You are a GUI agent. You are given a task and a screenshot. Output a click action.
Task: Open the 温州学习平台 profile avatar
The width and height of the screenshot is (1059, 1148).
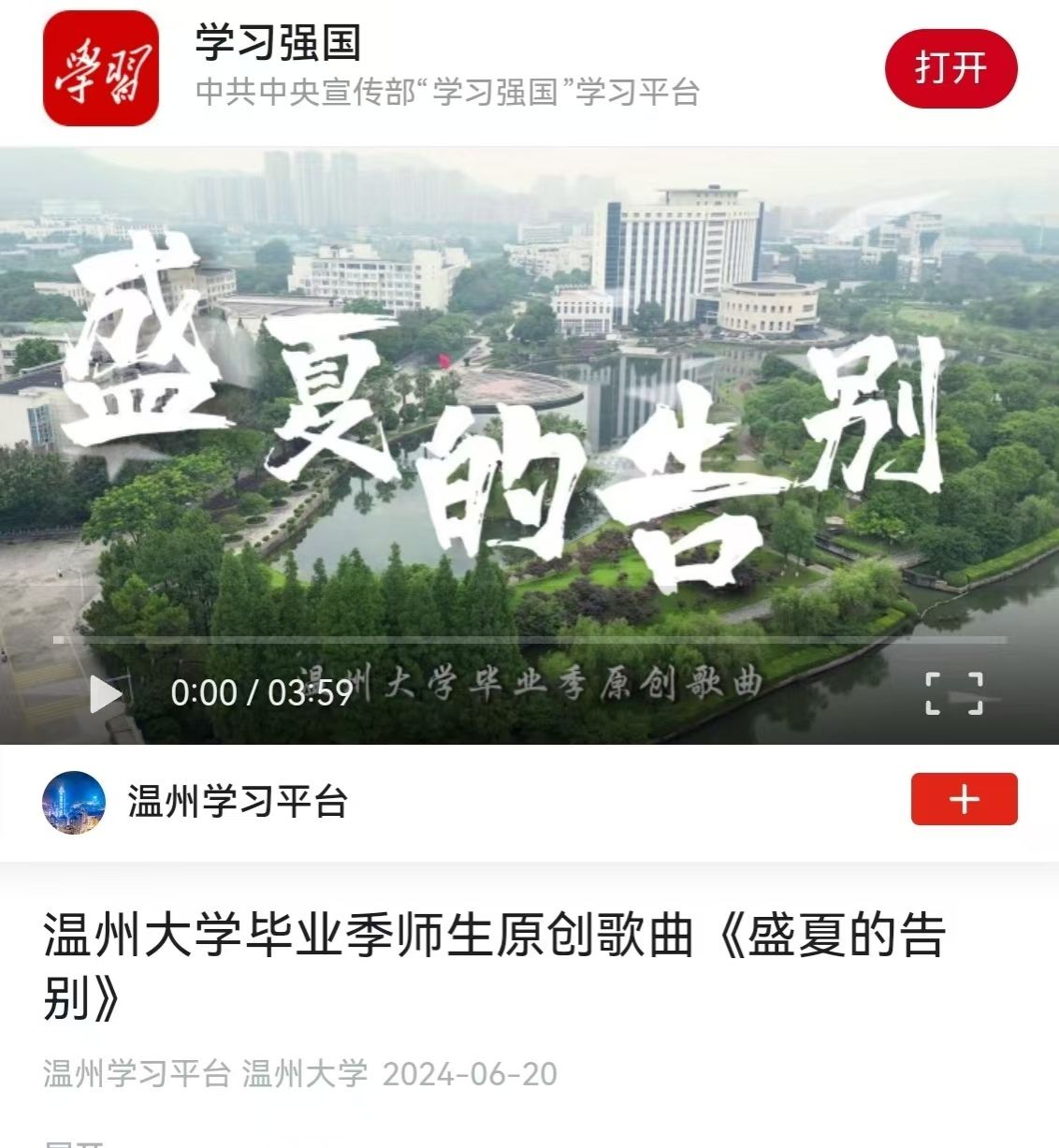[74, 803]
